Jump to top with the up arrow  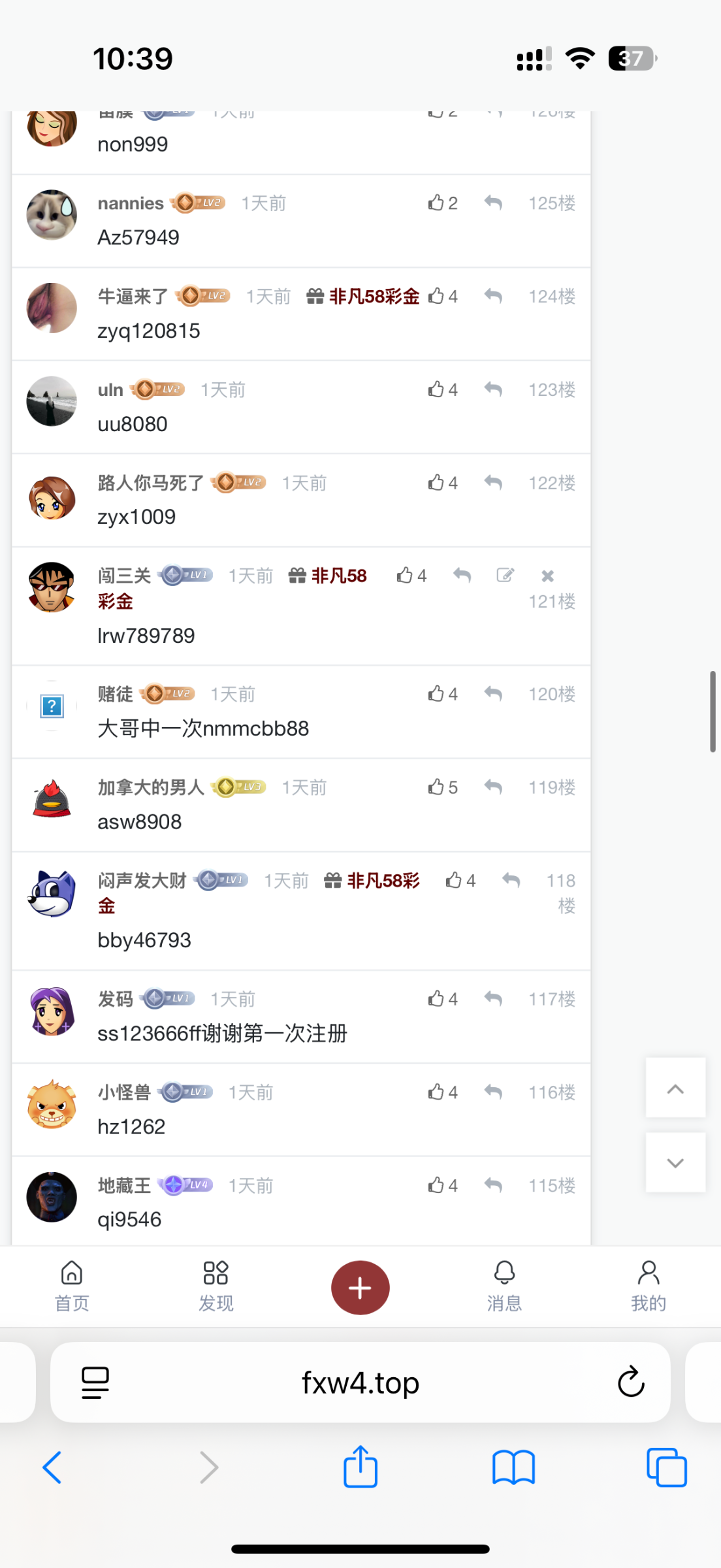[x=675, y=1088]
